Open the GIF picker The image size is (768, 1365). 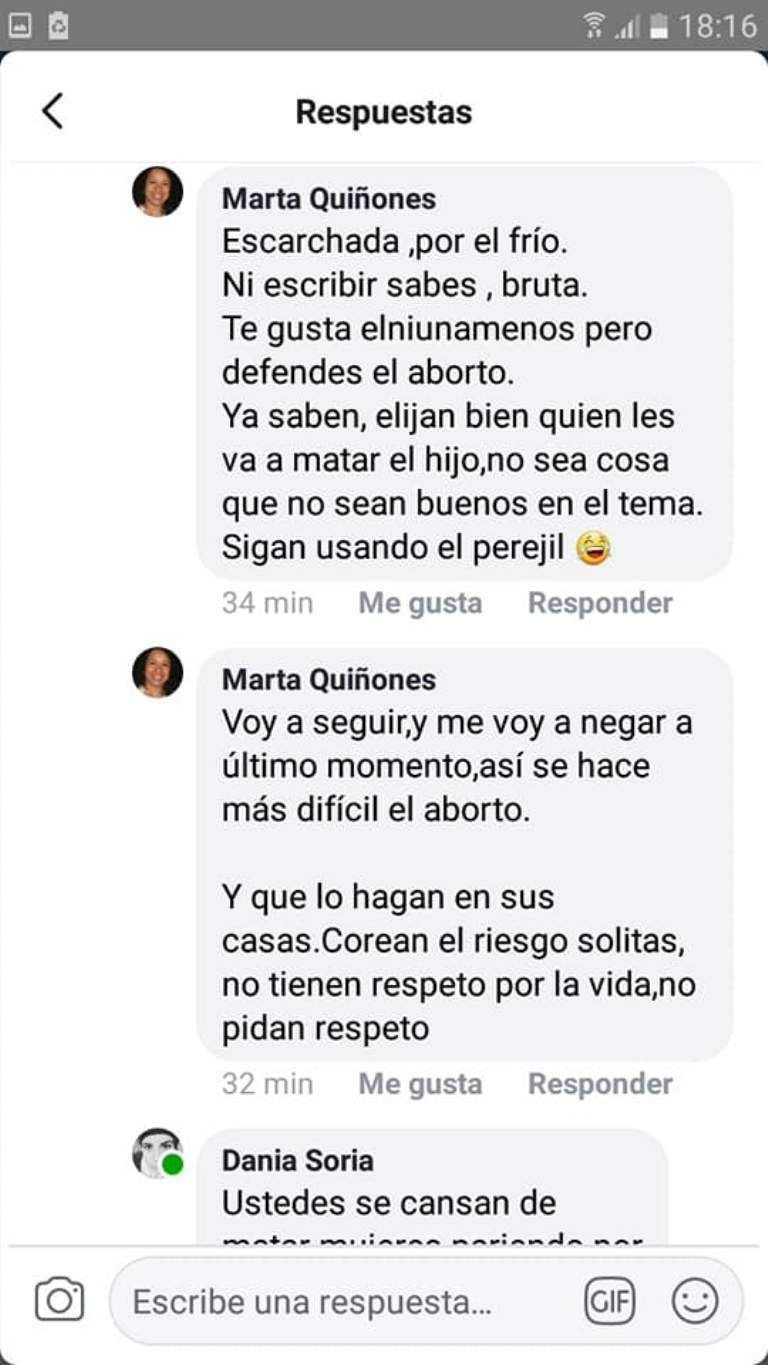609,1302
